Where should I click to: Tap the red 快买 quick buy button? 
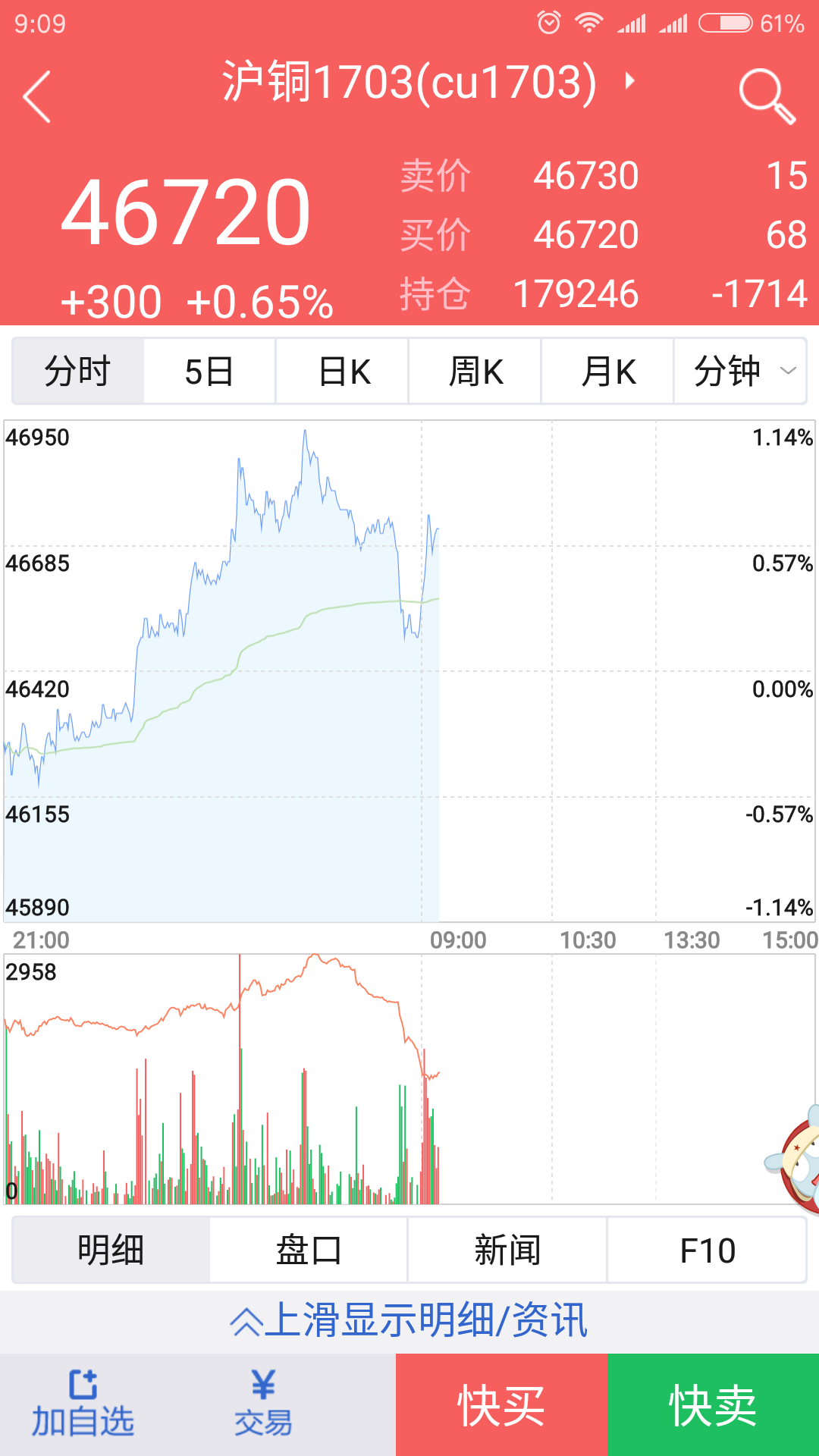(x=501, y=1405)
